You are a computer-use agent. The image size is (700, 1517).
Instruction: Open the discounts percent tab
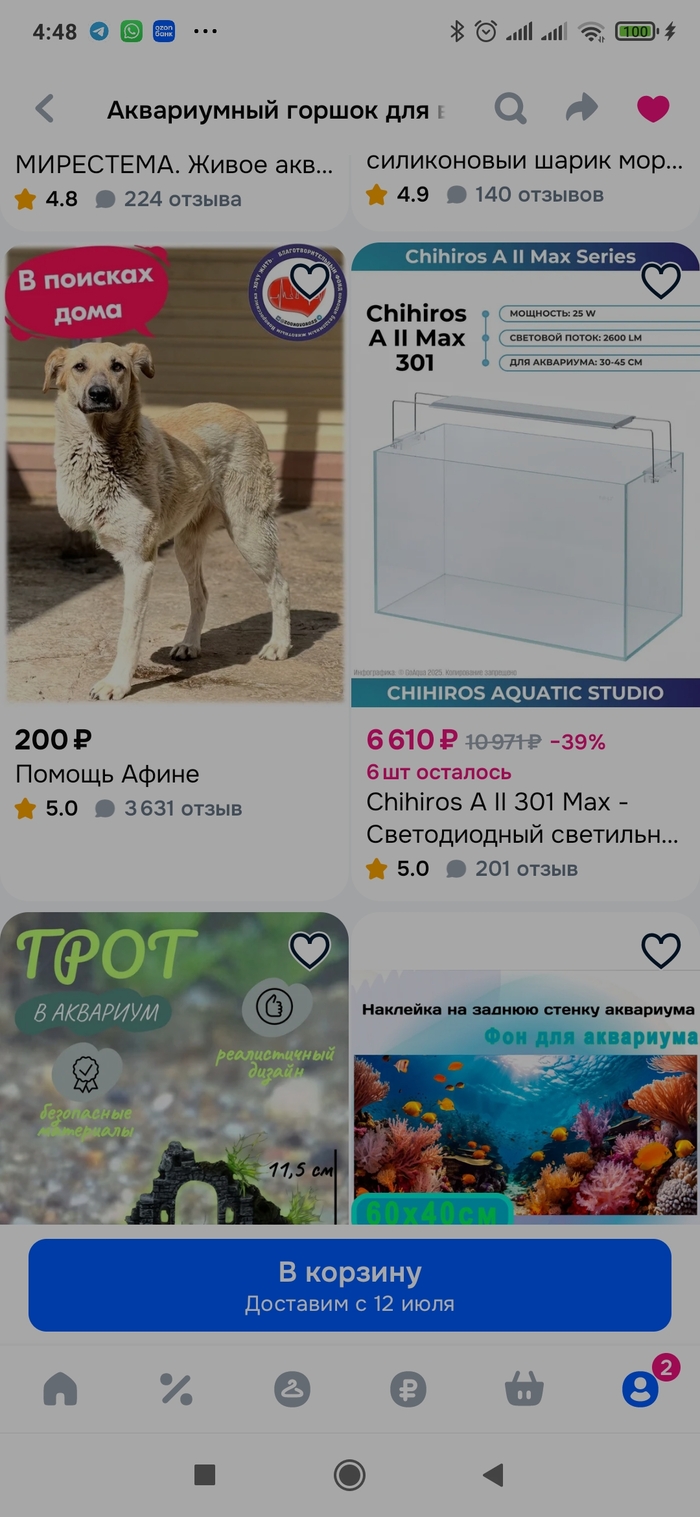176,1389
